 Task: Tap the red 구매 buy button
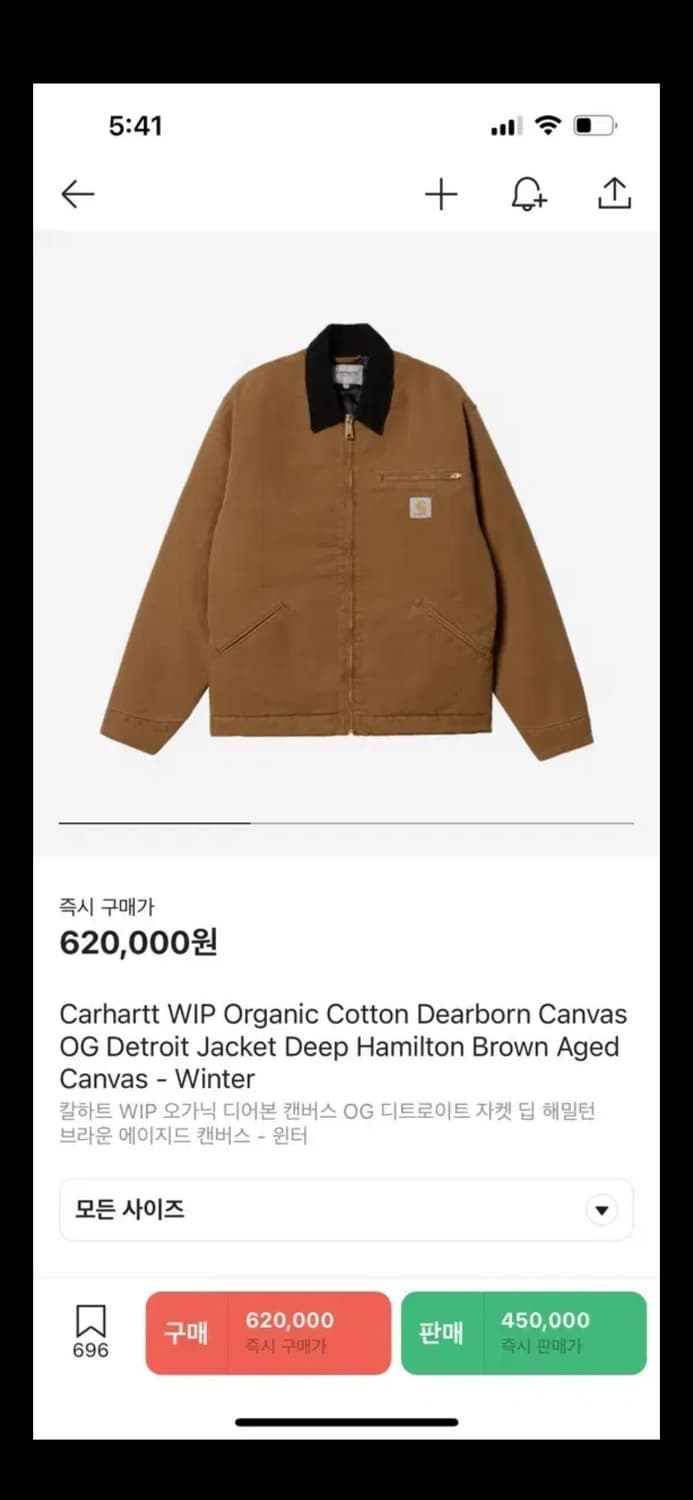pos(268,1332)
